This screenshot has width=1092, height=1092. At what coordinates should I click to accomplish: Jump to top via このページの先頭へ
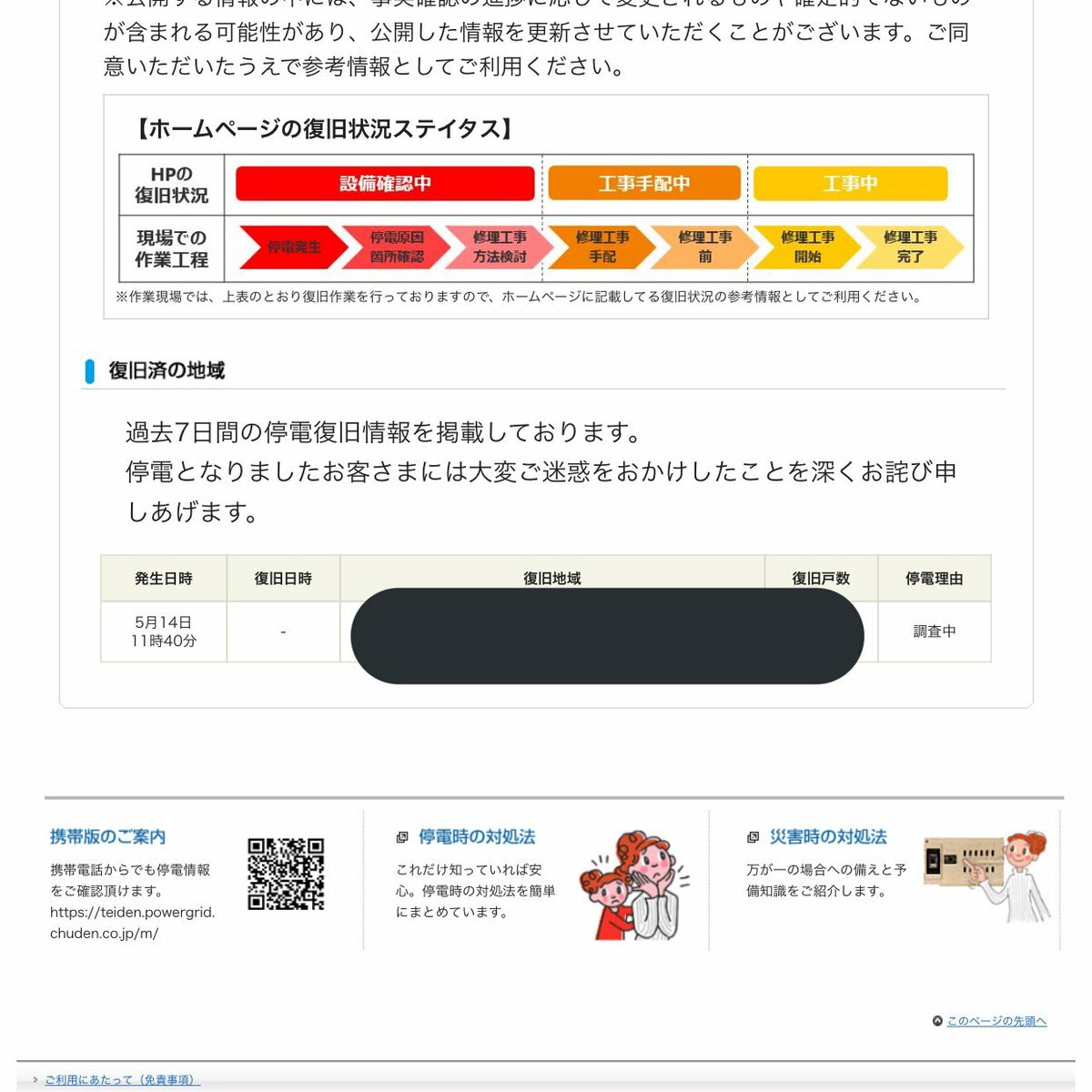click(x=996, y=1021)
